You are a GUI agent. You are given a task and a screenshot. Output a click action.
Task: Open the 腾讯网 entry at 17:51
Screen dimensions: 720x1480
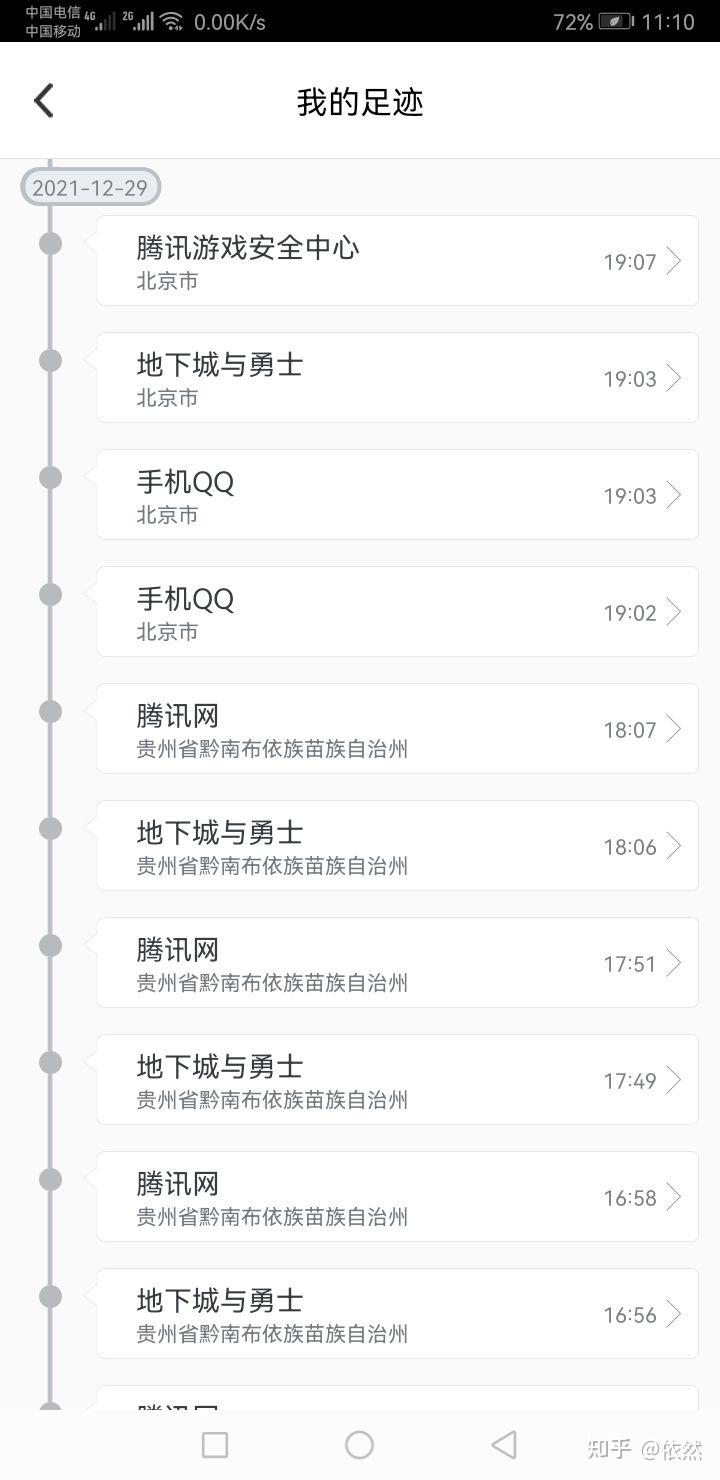pos(397,963)
